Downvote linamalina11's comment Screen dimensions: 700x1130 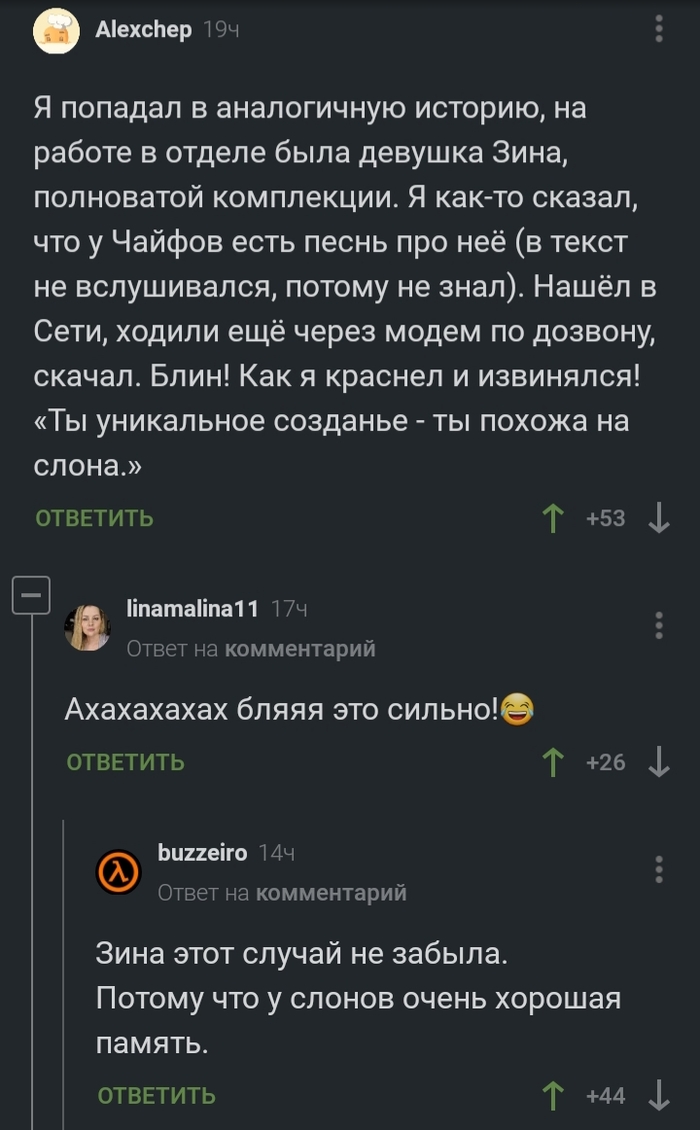659,762
